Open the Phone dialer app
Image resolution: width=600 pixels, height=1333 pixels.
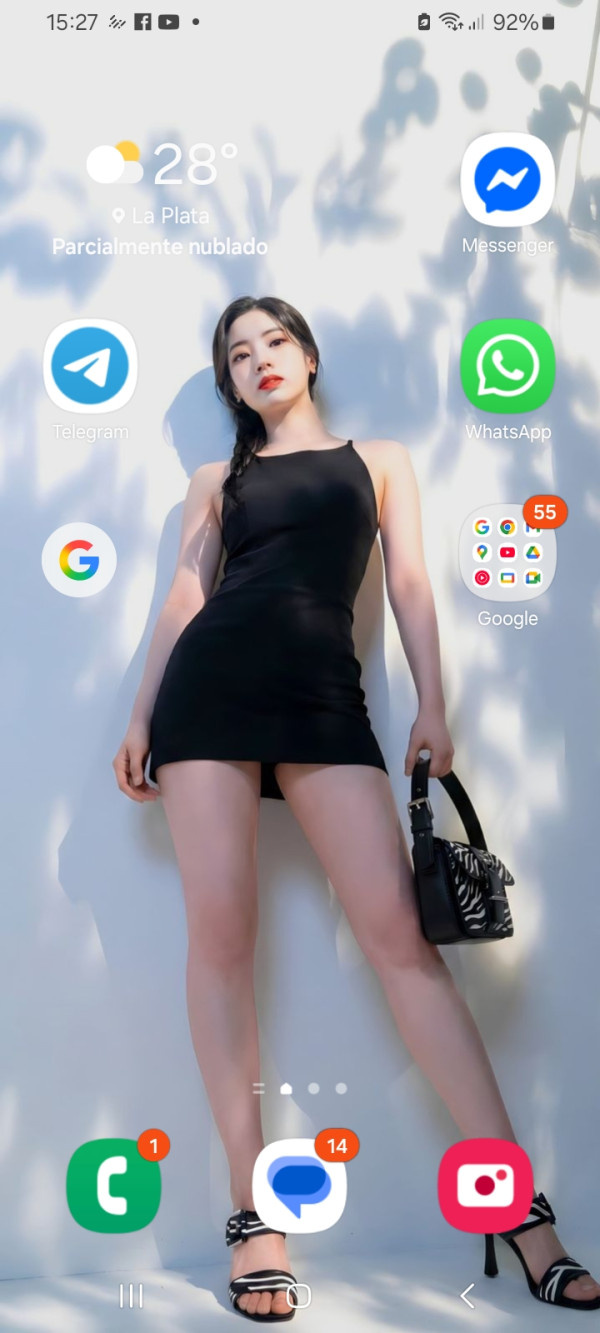tap(113, 1186)
